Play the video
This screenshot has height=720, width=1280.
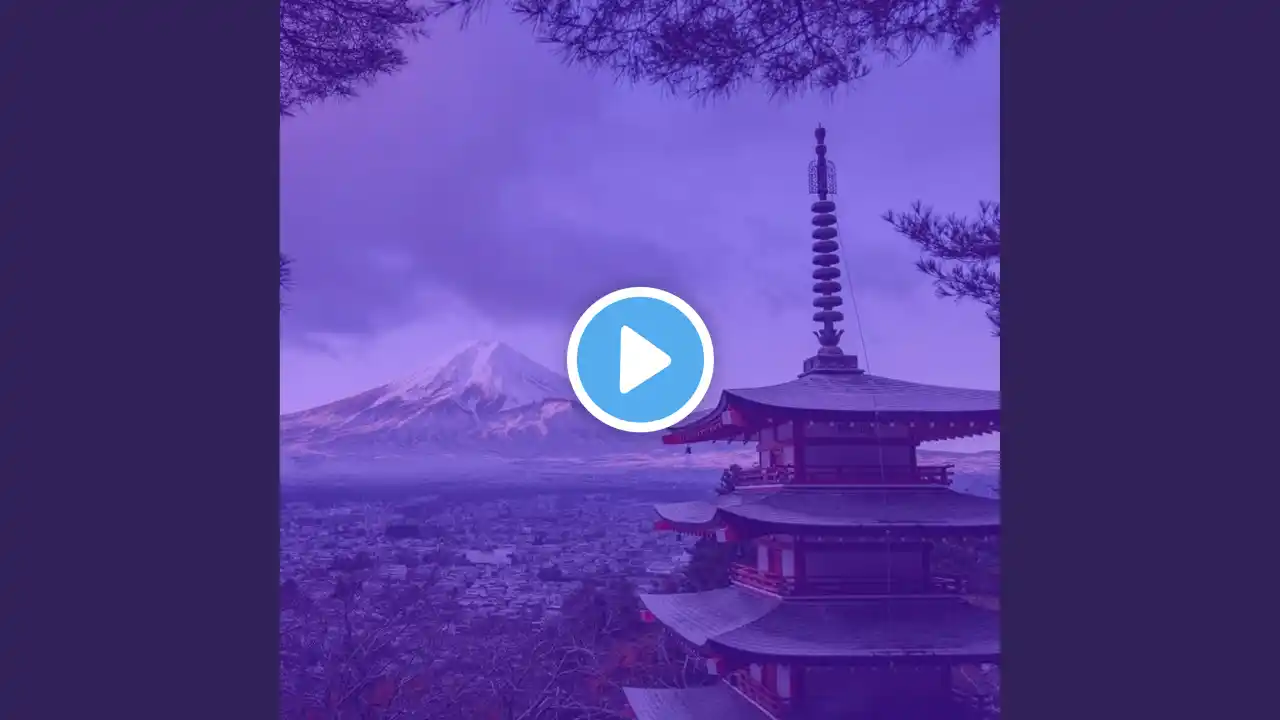(x=640, y=359)
